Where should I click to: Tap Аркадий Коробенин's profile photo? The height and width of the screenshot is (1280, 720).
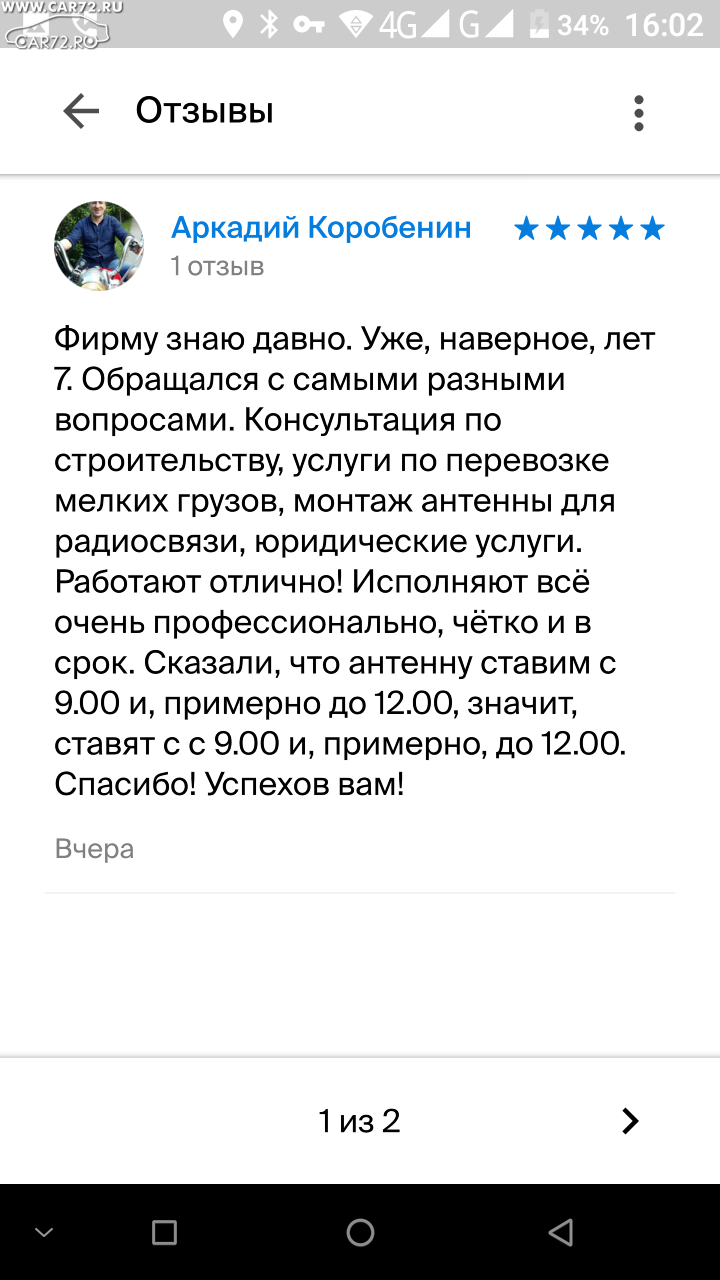tap(99, 246)
